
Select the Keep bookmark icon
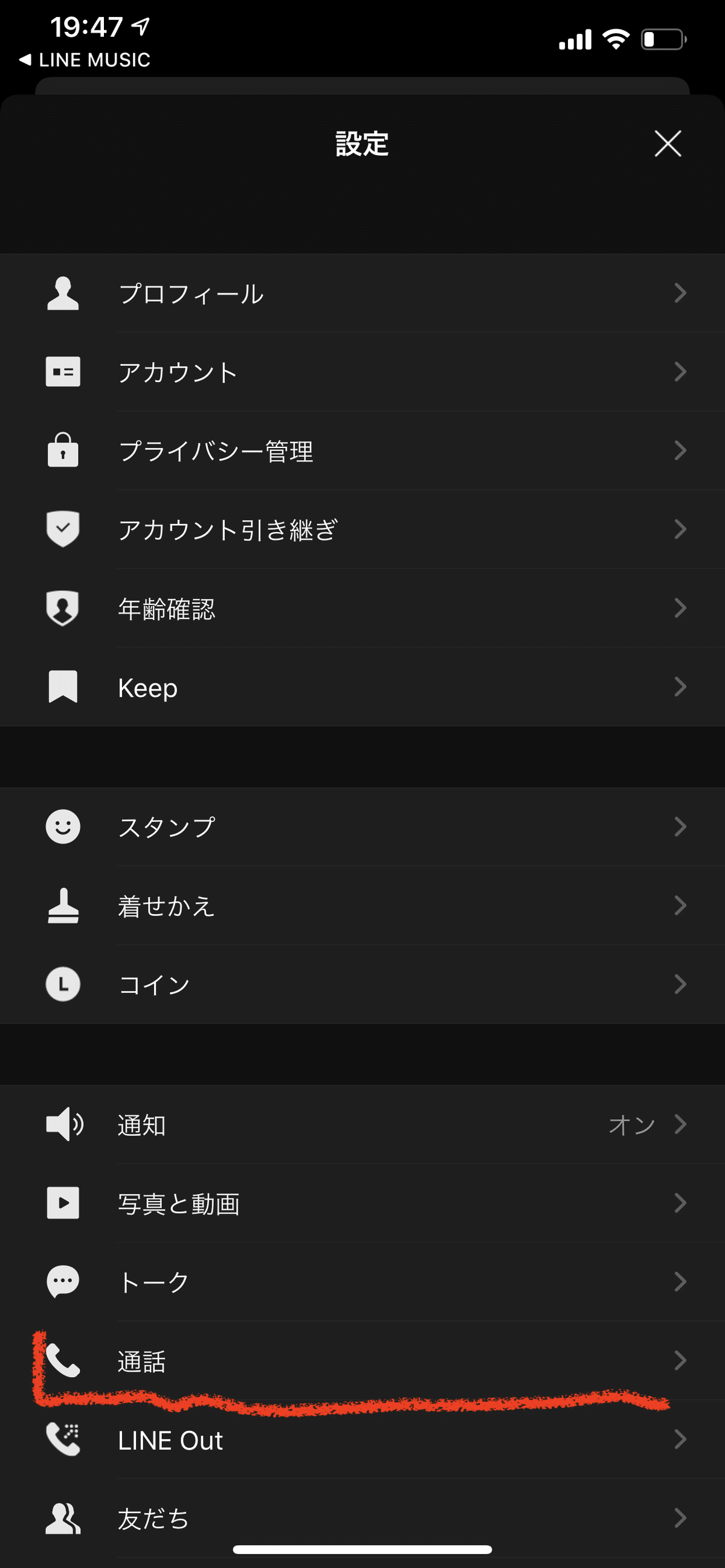pyautogui.click(x=63, y=687)
